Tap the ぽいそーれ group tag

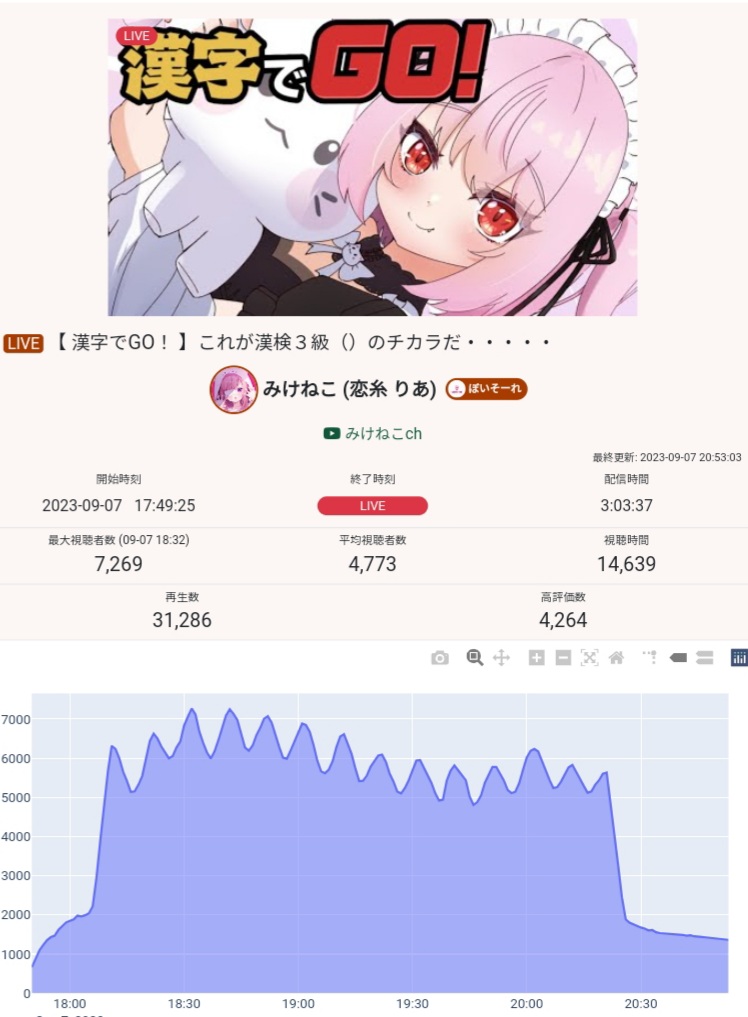486,390
